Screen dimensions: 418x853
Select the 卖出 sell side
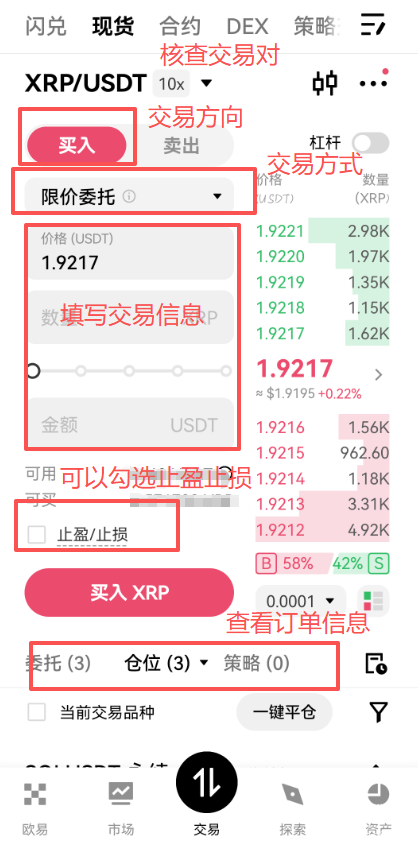[181, 145]
